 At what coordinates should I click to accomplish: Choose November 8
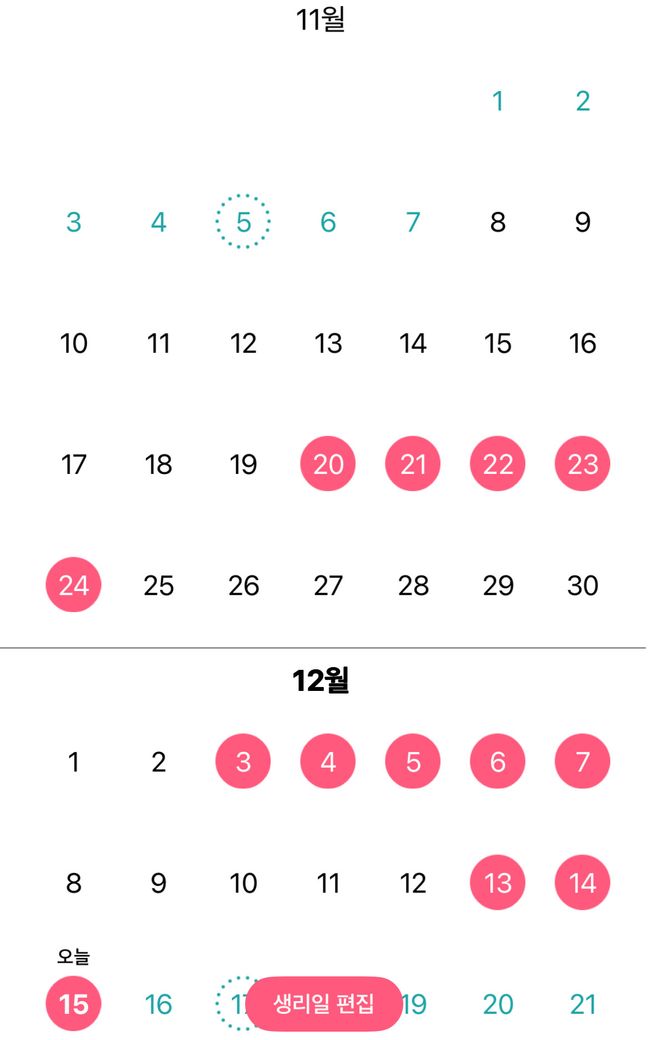(498, 222)
